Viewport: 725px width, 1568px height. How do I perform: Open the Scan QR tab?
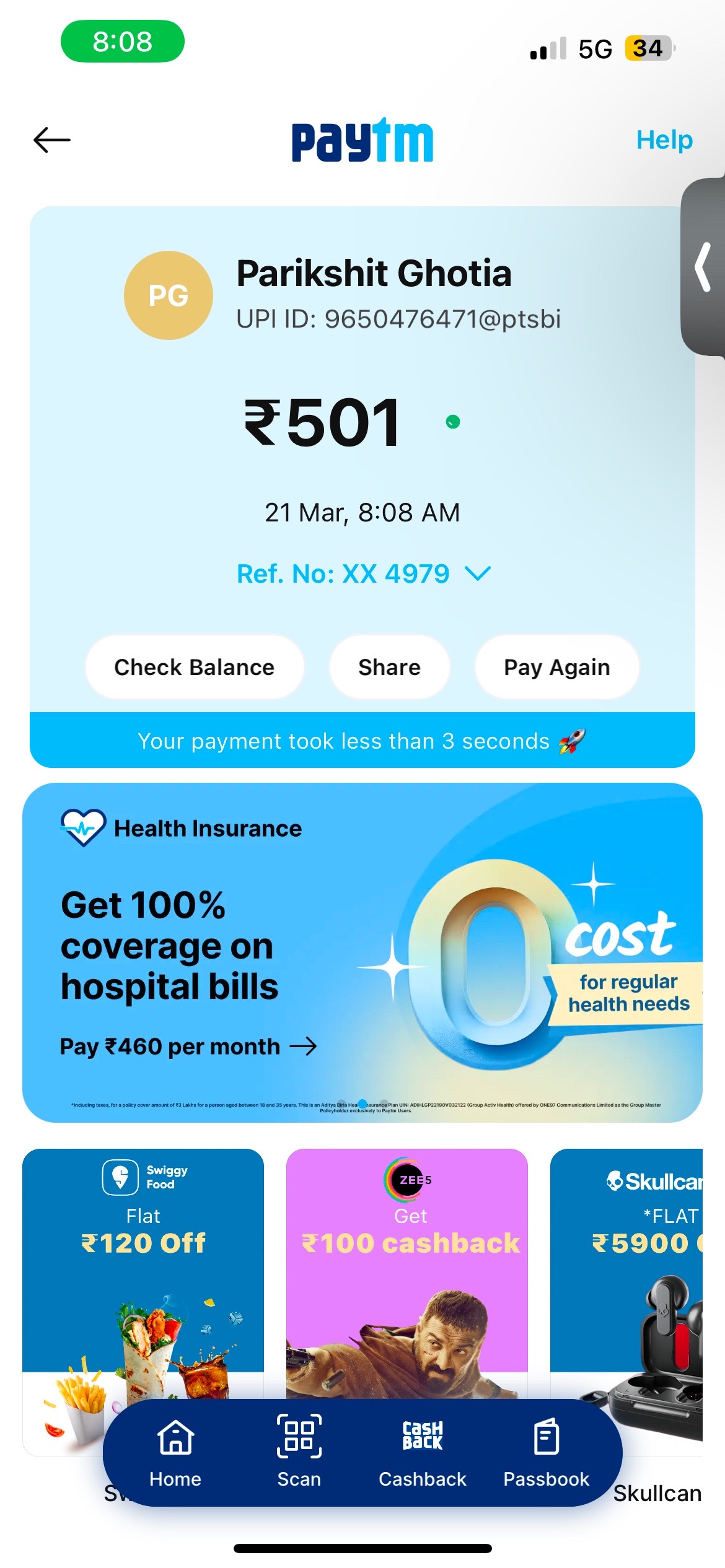click(299, 1453)
